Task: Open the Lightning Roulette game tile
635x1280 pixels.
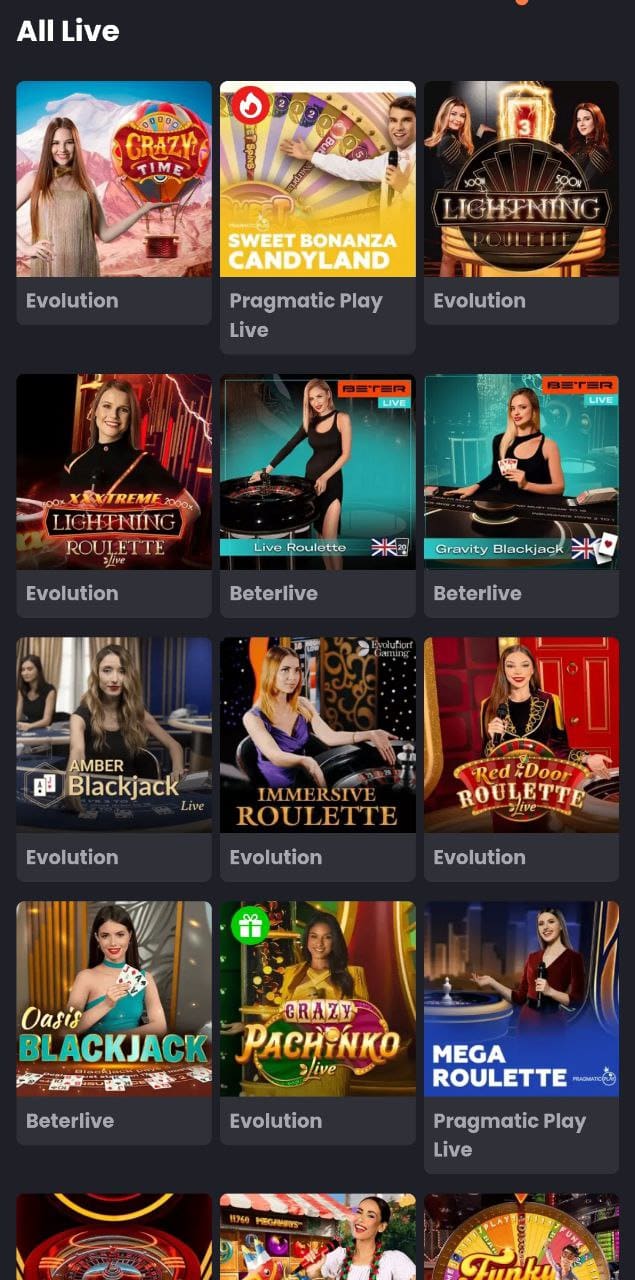Action: tap(521, 179)
